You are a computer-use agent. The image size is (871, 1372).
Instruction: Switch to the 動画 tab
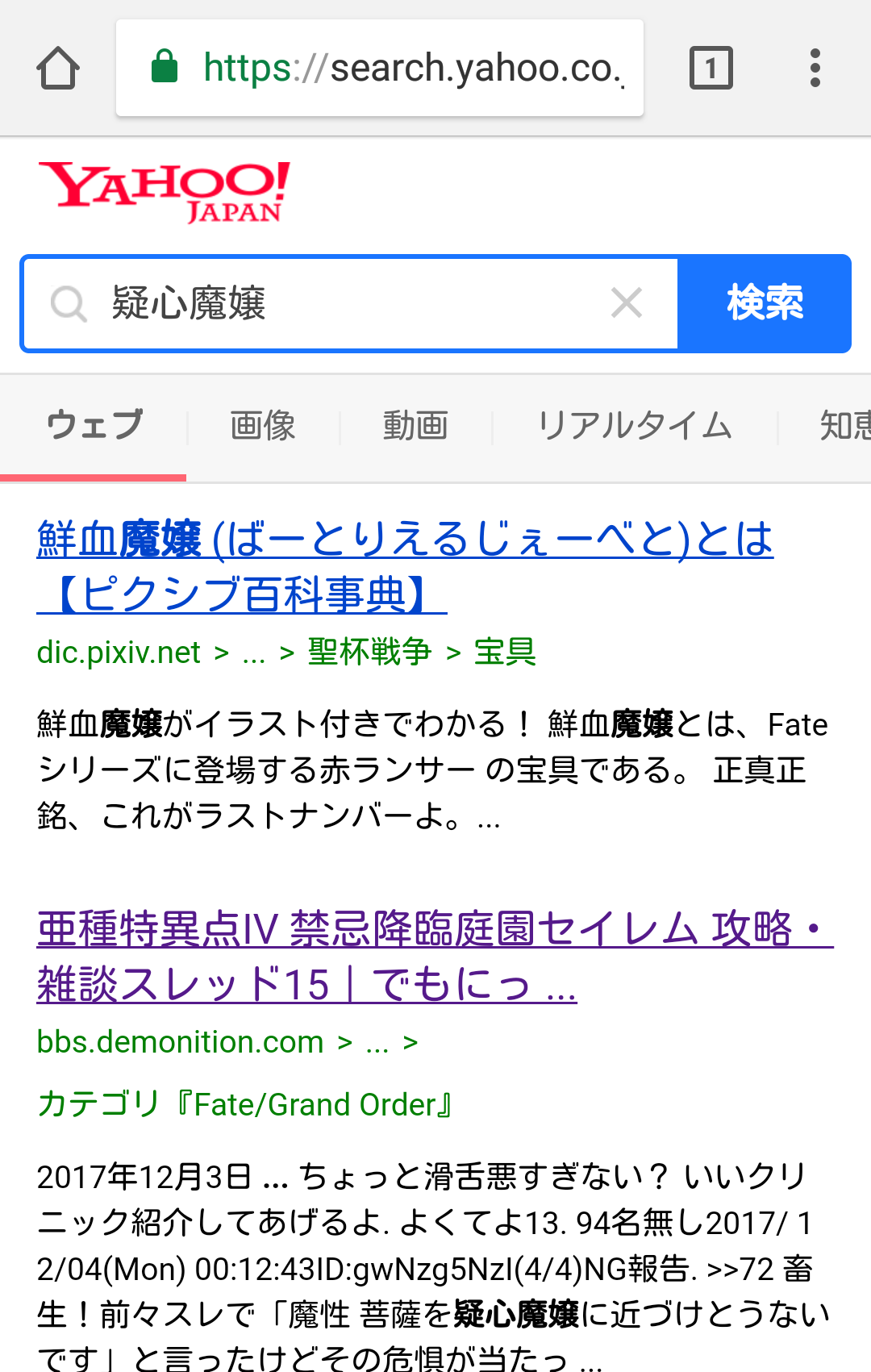click(415, 426)
